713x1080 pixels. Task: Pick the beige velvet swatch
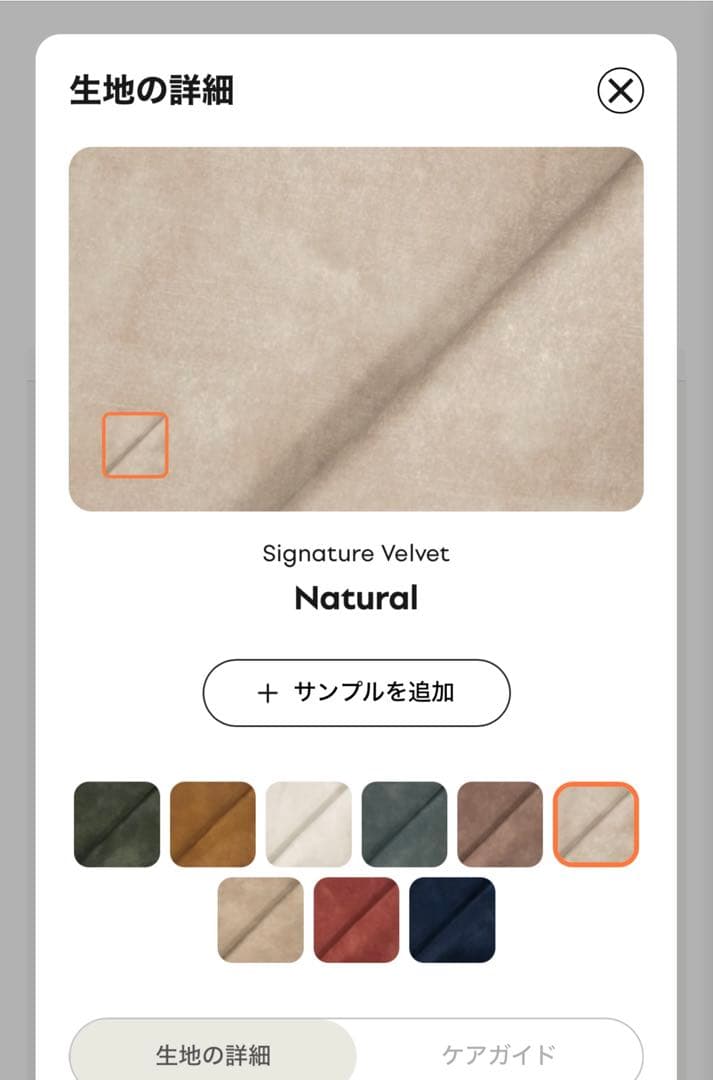click(260, 920)
